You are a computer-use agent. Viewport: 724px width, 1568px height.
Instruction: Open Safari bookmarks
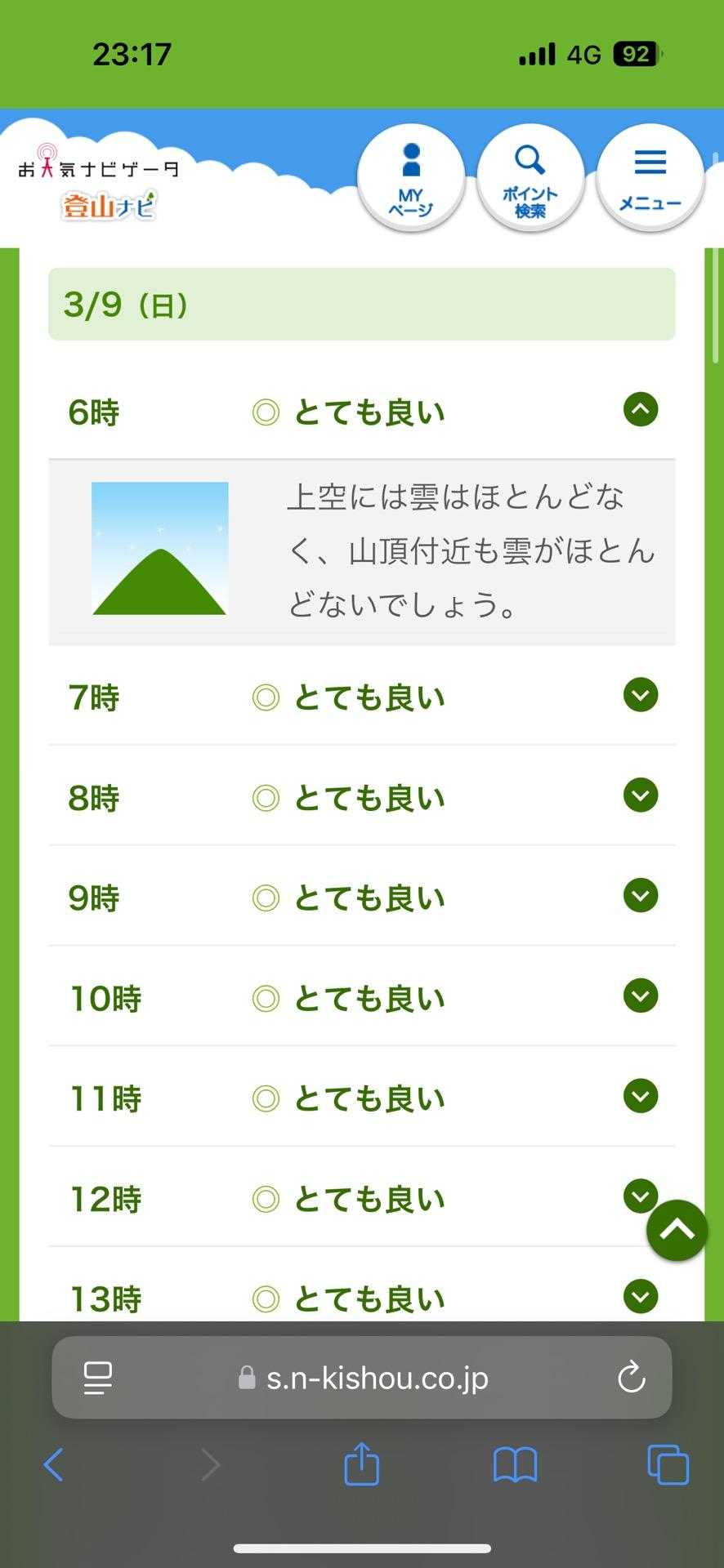tap(515, 1464)
